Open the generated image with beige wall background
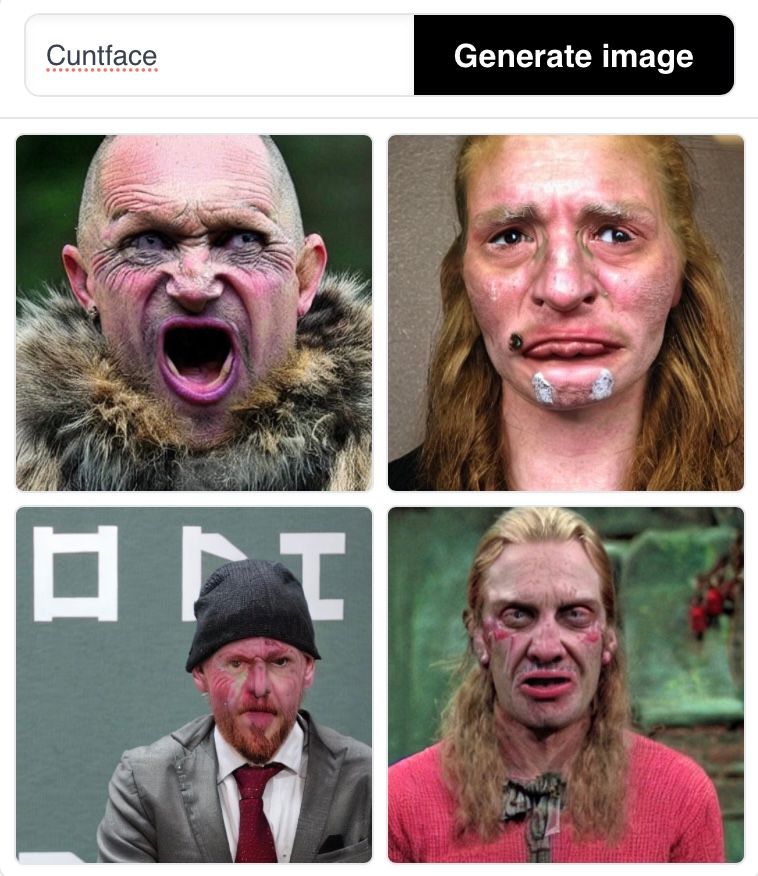 point(566,313)
